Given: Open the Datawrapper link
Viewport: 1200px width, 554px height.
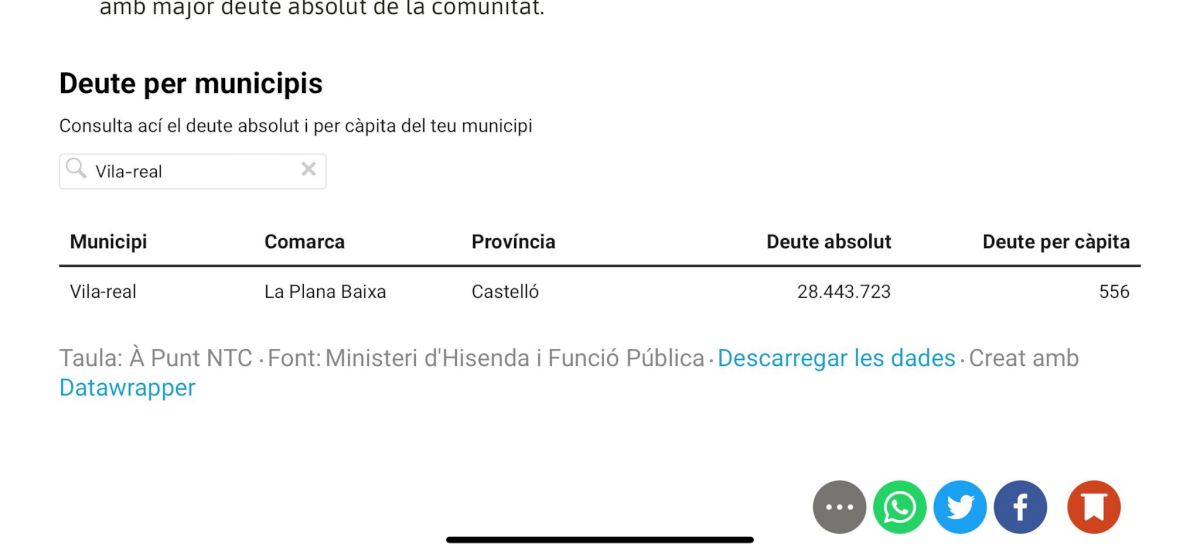Looking at the screenshot, I should (127, 388).
